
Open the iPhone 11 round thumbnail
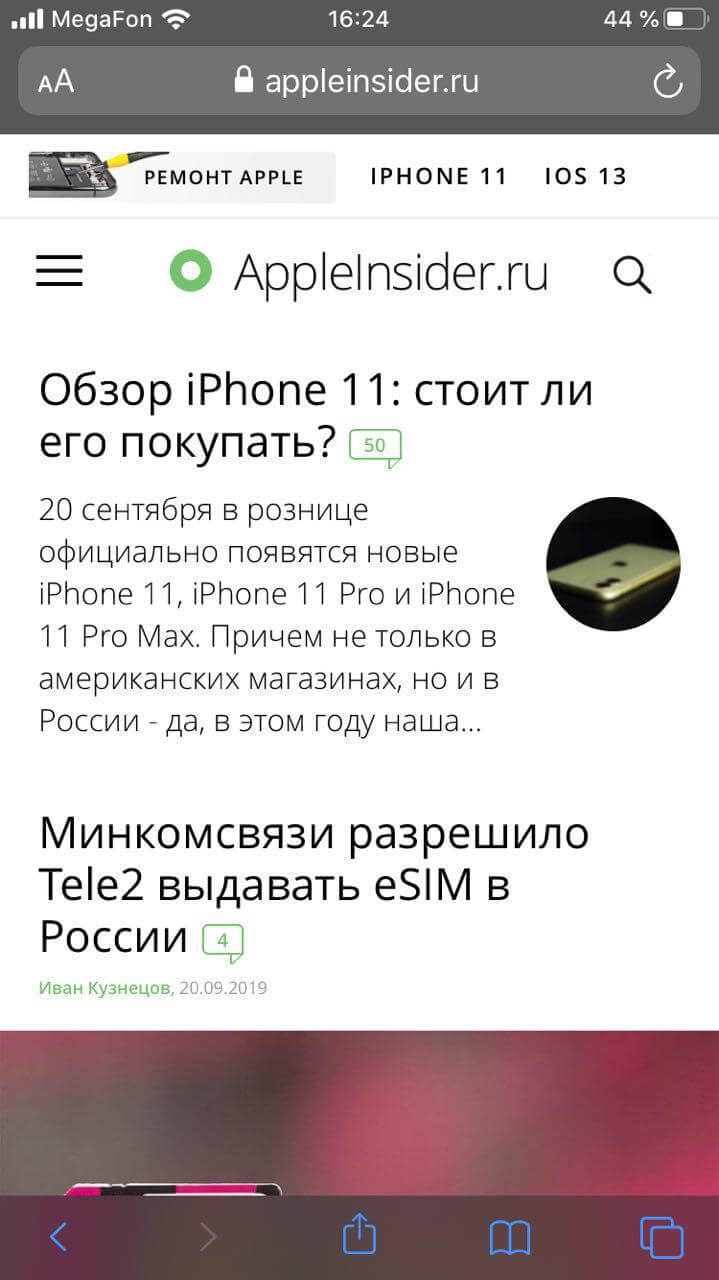pyautogui.click(x=613, y=564)
